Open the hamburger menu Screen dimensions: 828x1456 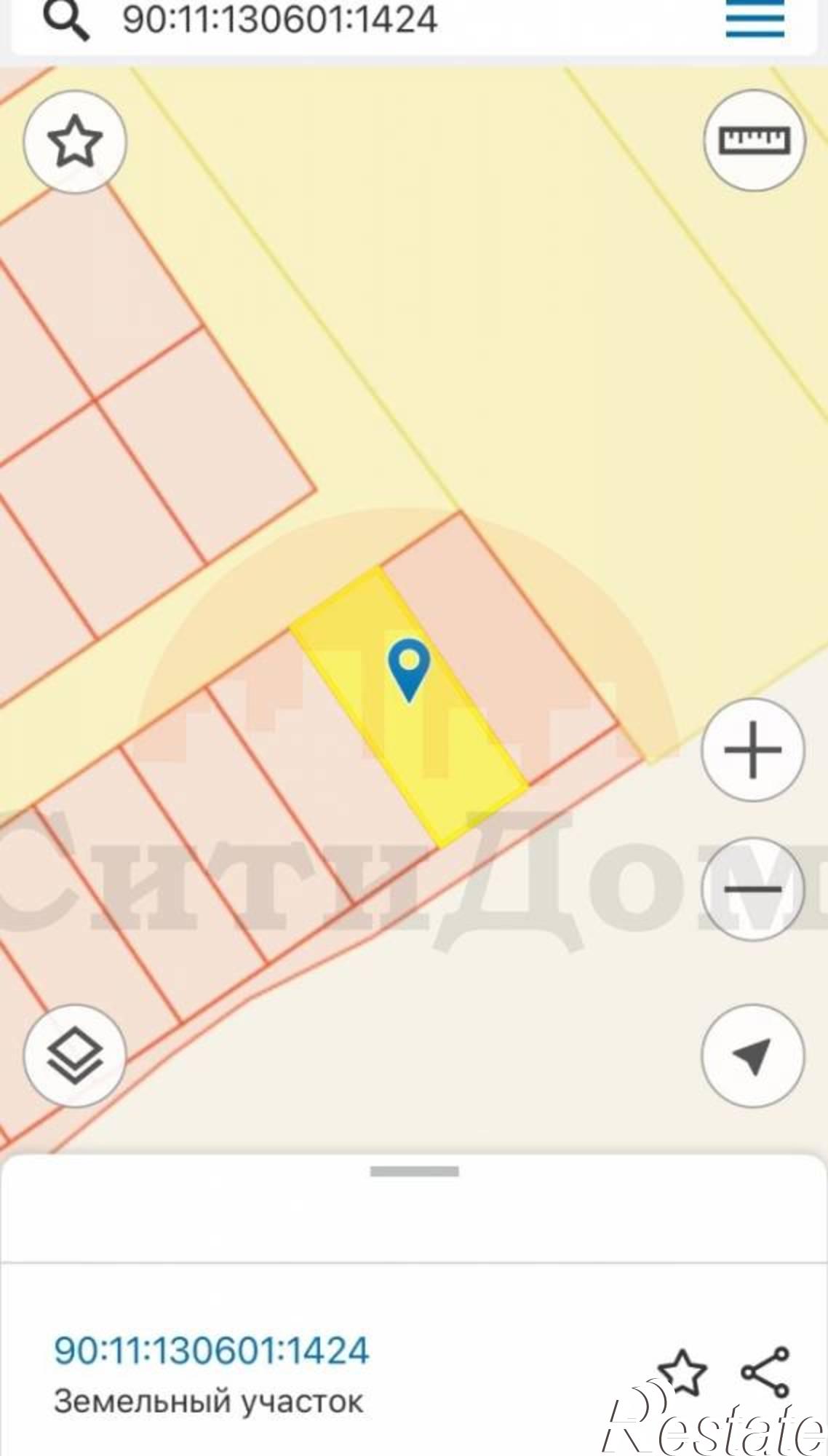[755, 18]
